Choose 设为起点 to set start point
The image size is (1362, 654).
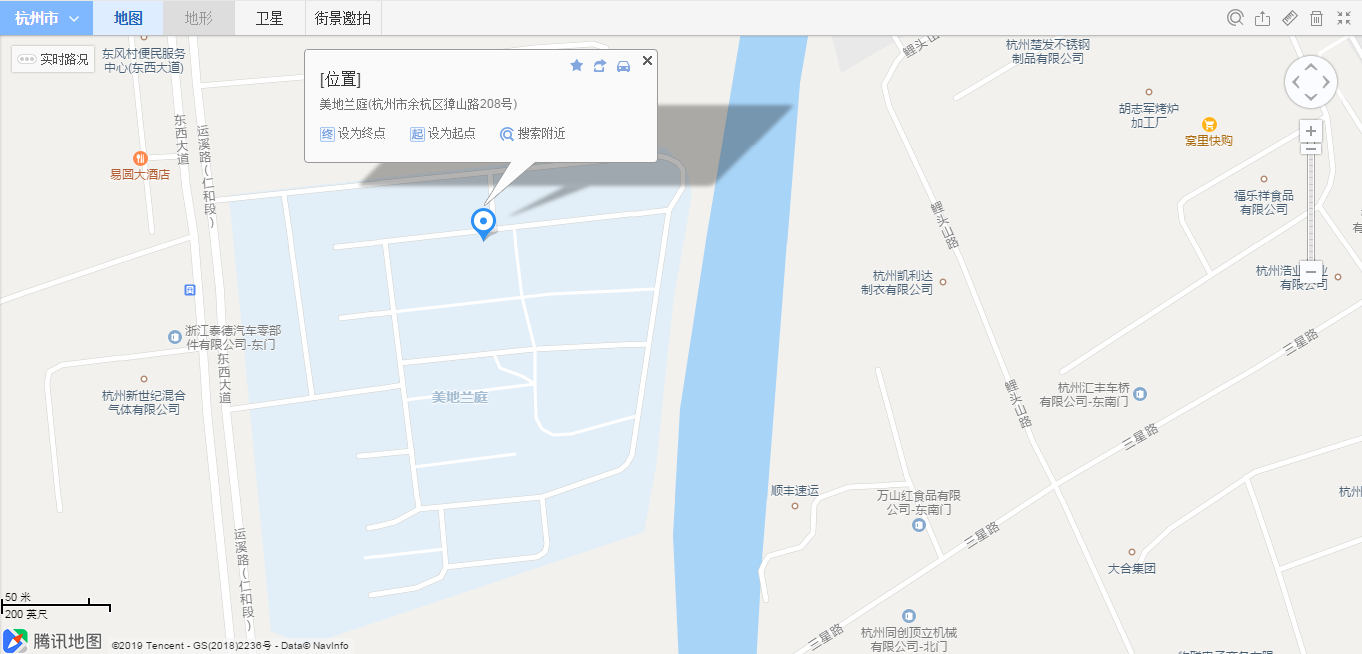443,134
